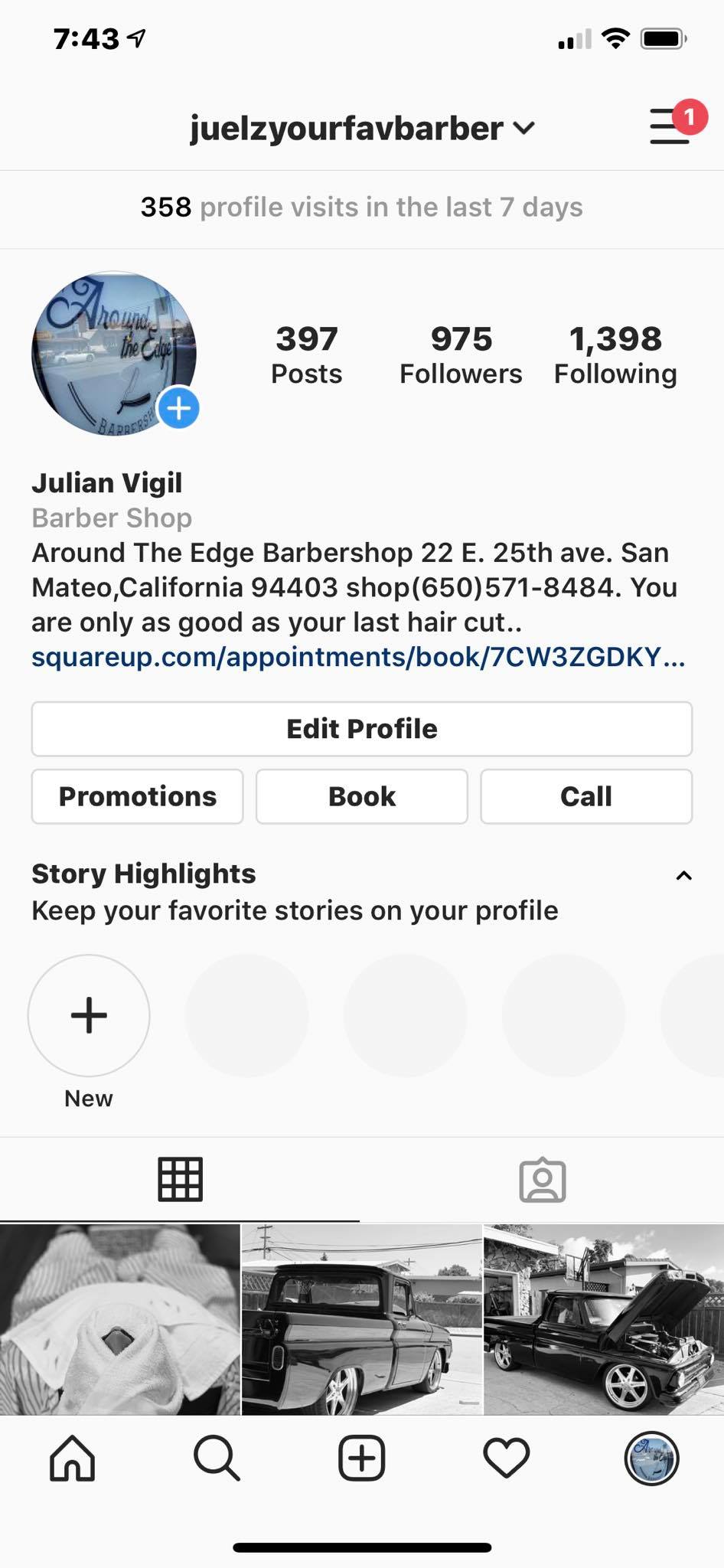This screenshot has width=724, height=1568.
Task: Create a New story highlight
Action: 89,1016
